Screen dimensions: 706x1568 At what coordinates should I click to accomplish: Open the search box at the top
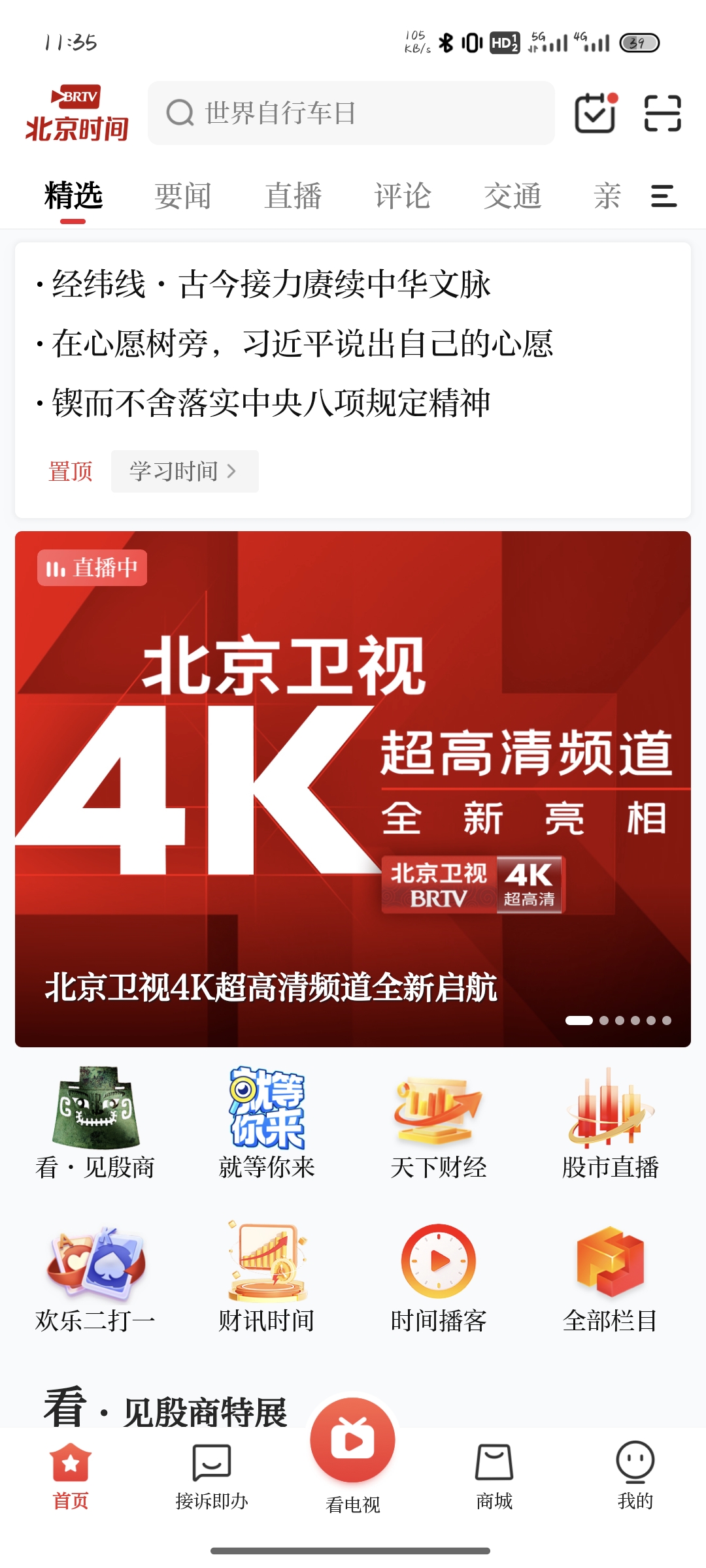click(350, 113)
